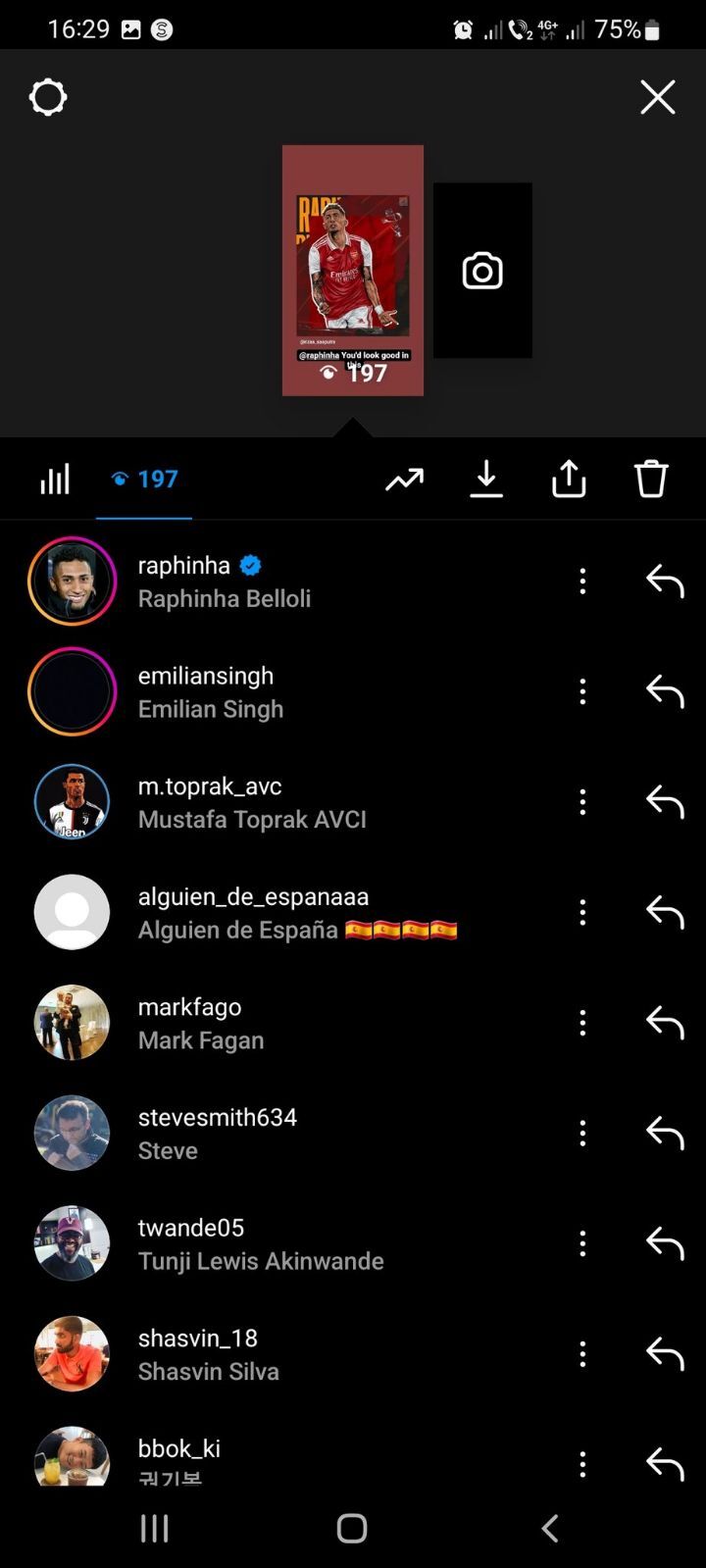Switch to the insights bar chart tab

coord(55,480)
